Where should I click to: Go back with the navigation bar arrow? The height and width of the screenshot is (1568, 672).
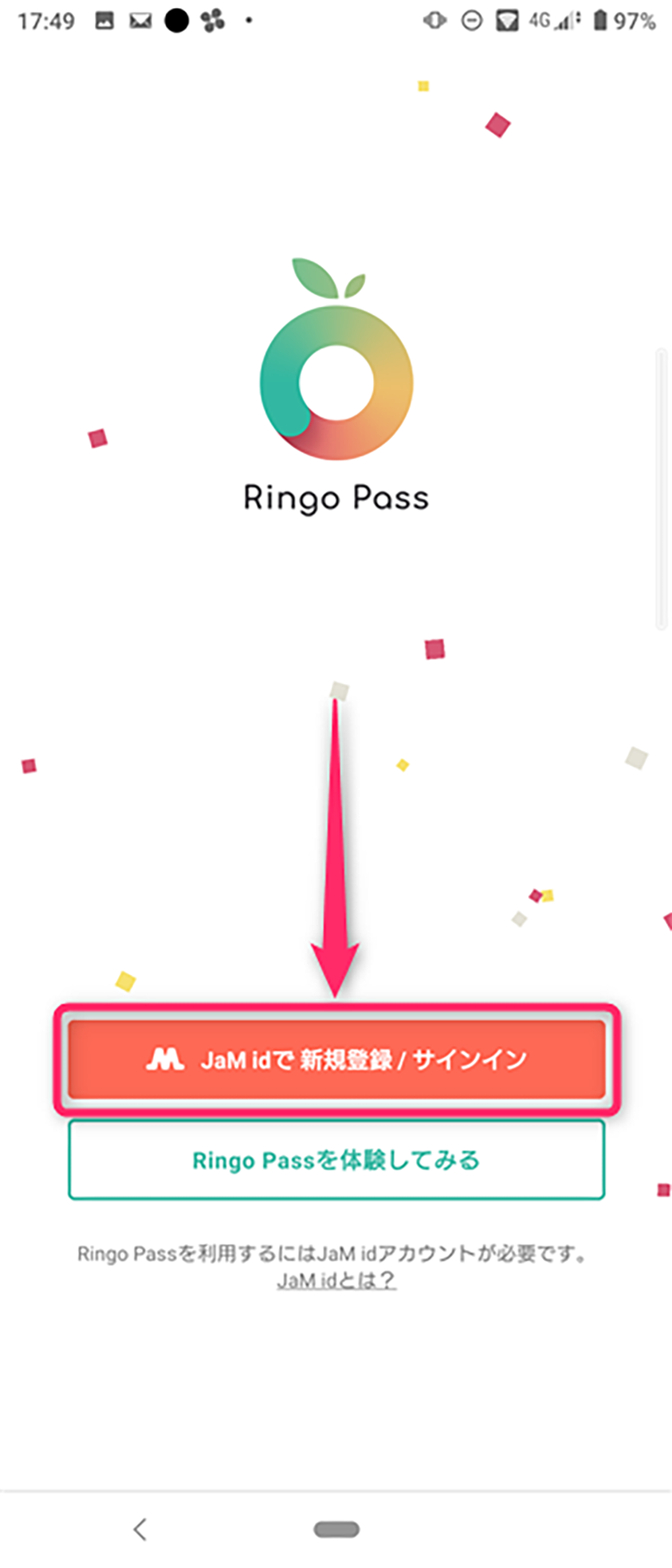[x=140, y=1528]
